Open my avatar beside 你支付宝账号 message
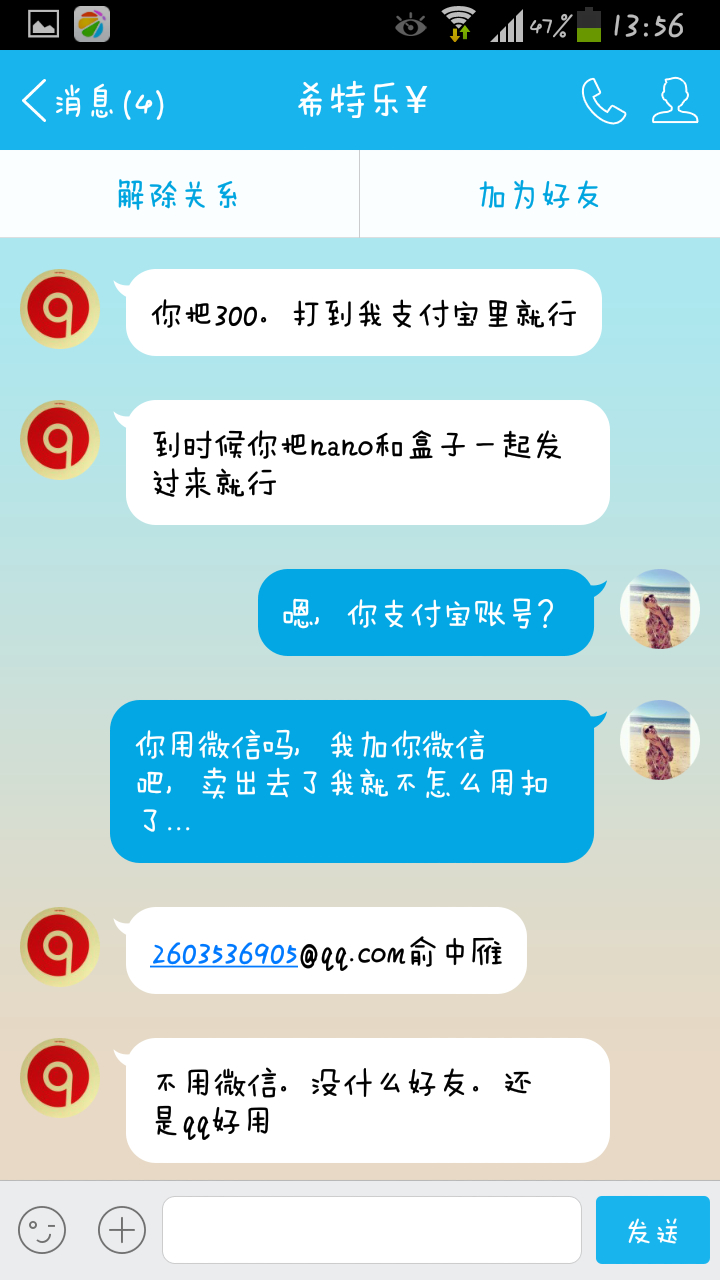720x1280 pixels. [660, 609]
